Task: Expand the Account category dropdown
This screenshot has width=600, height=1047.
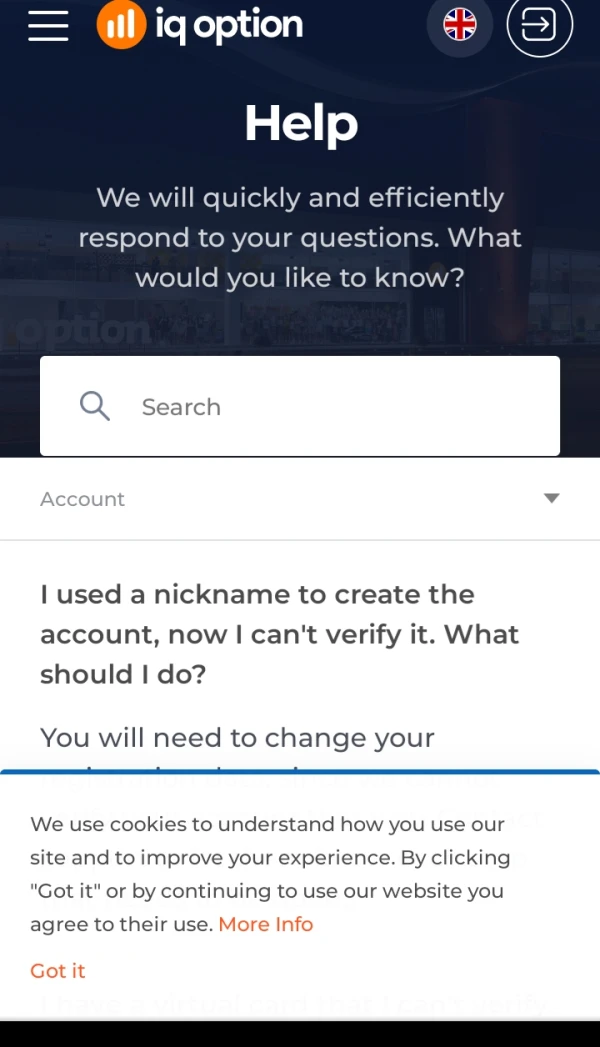Action: pos(300,499)
